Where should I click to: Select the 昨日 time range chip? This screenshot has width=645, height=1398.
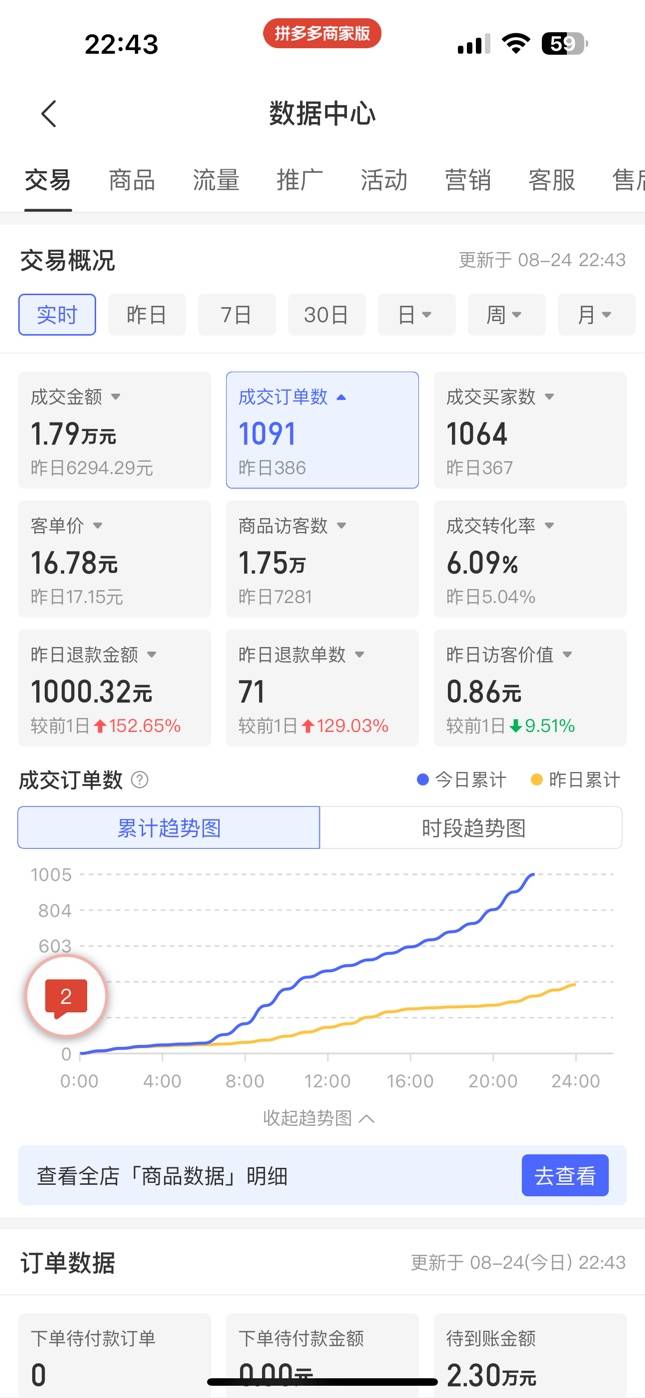(147, 315)
